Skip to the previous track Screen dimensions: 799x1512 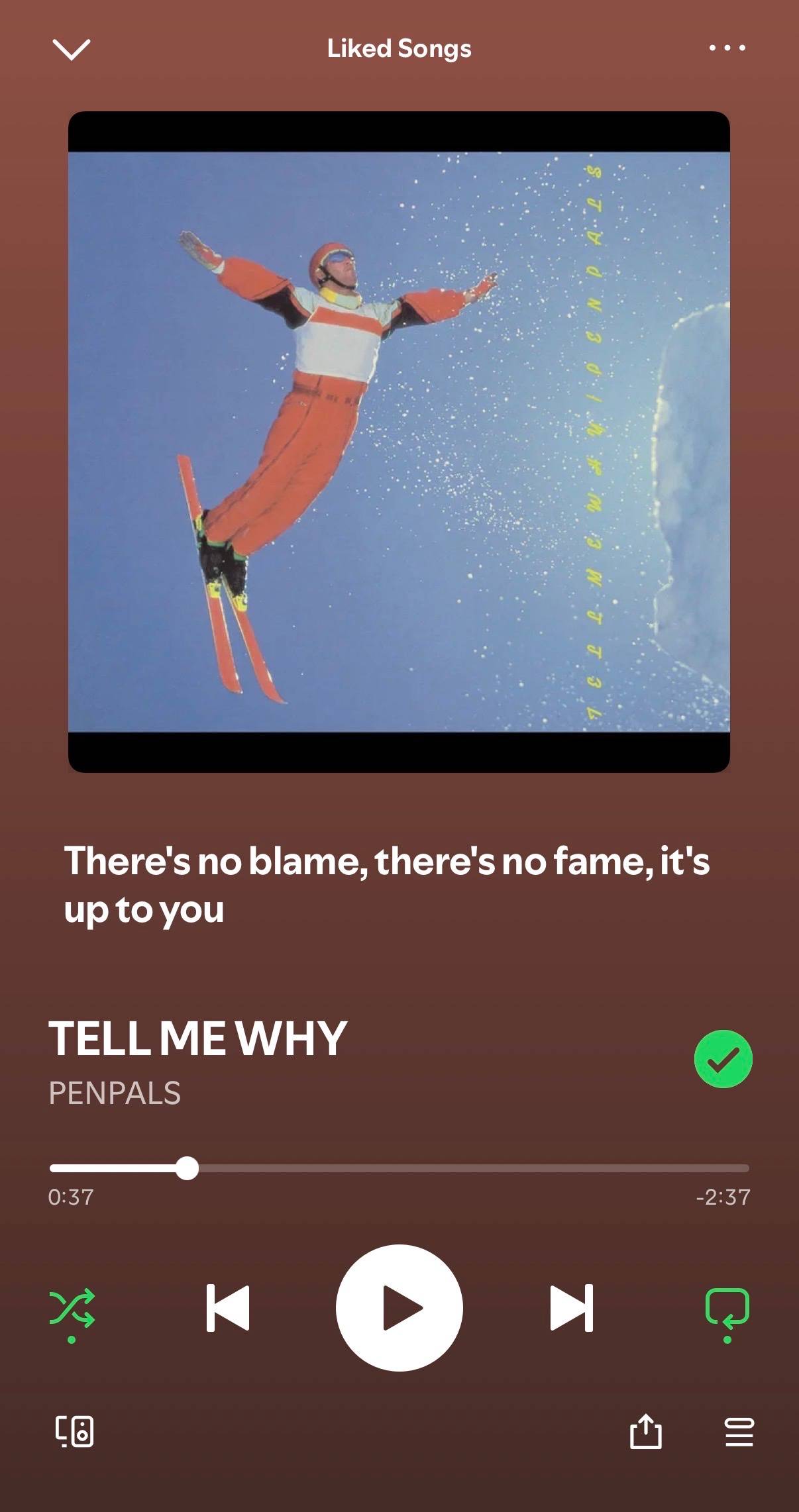(228, 1308)
